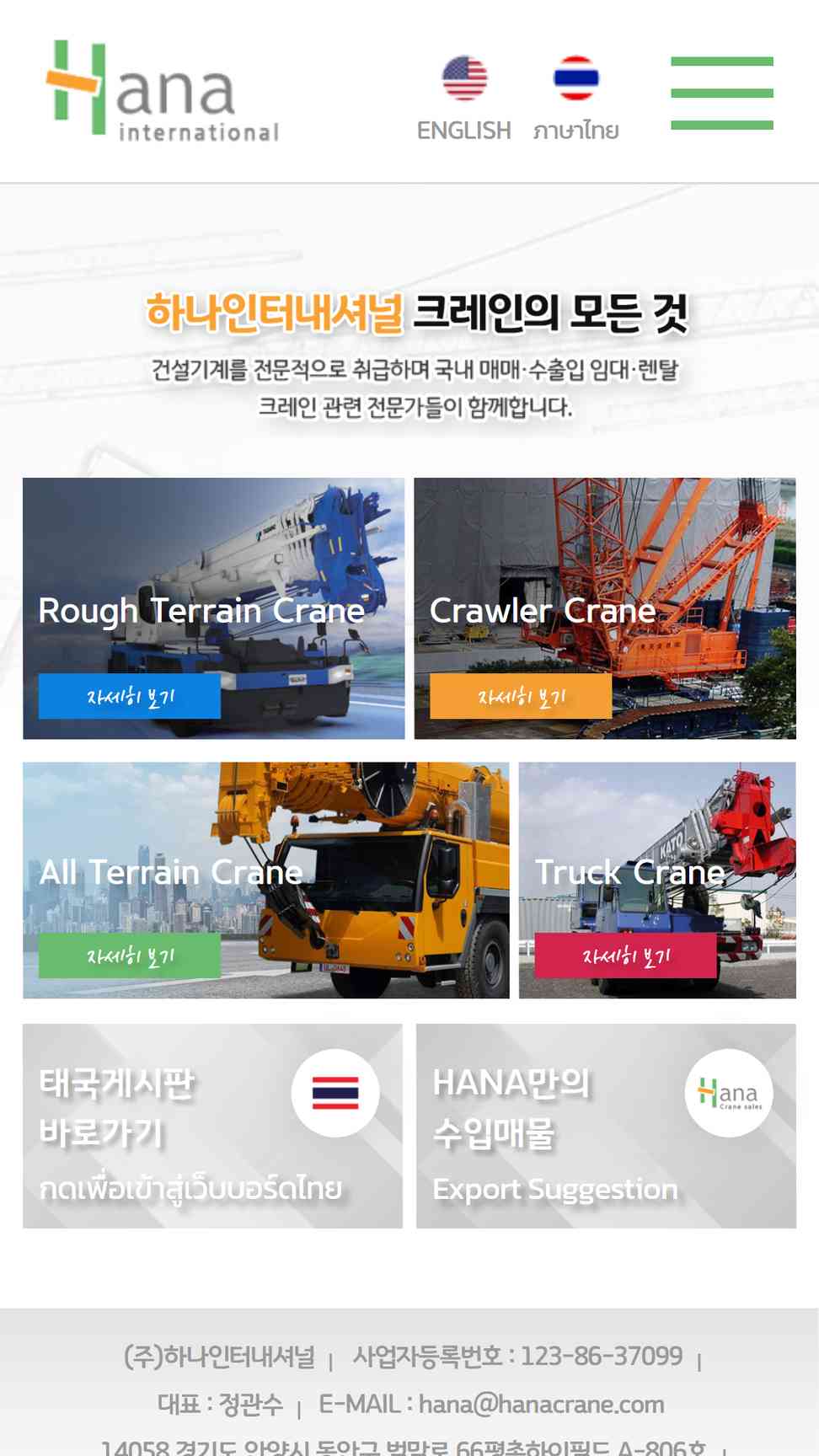Image resolution: width=819 pixels, height=1456 pixels.
Task: Open the Rough Terrain Crane tile
Action: tap(213, 608)
